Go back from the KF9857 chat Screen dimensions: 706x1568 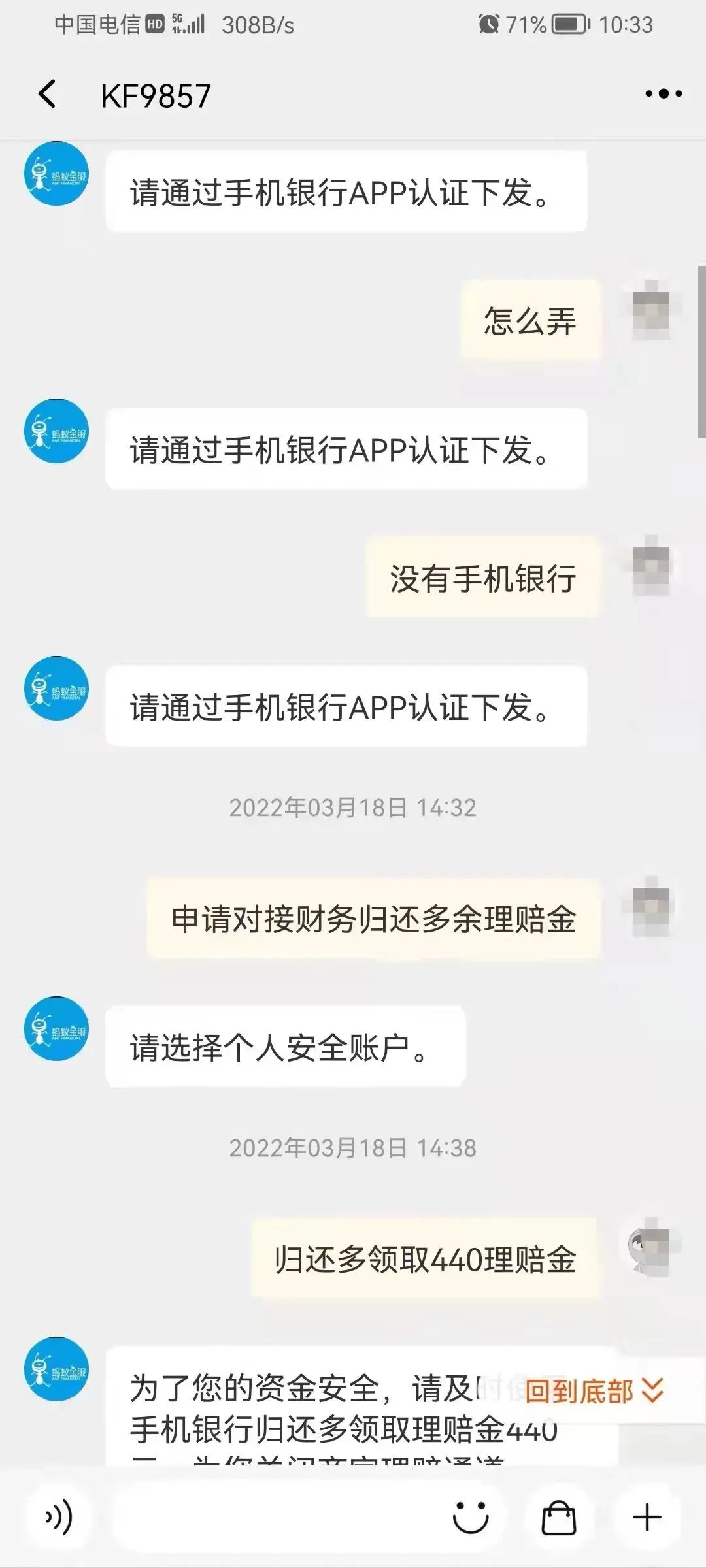47,95
